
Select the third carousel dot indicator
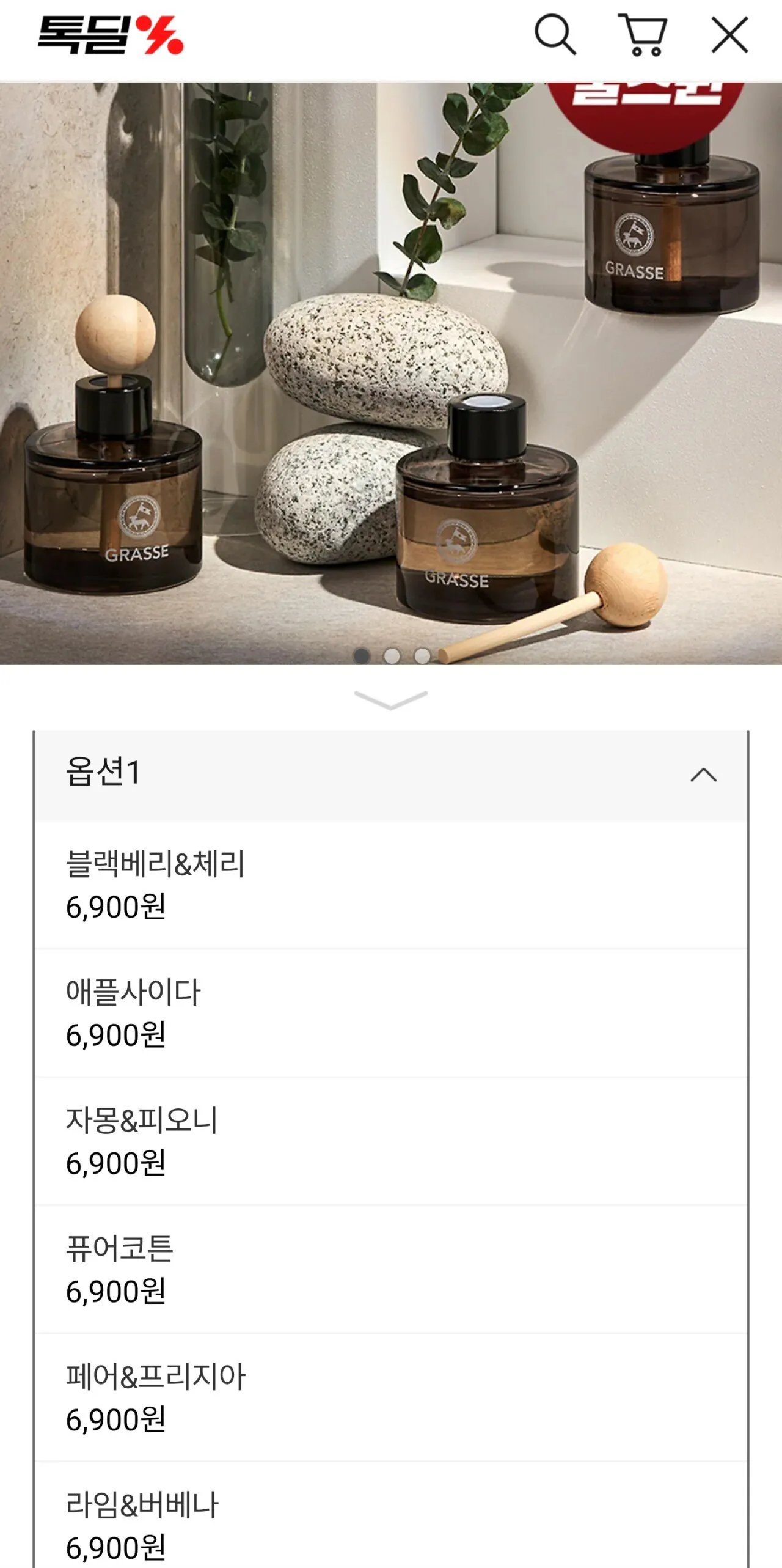tap(421, 655)
